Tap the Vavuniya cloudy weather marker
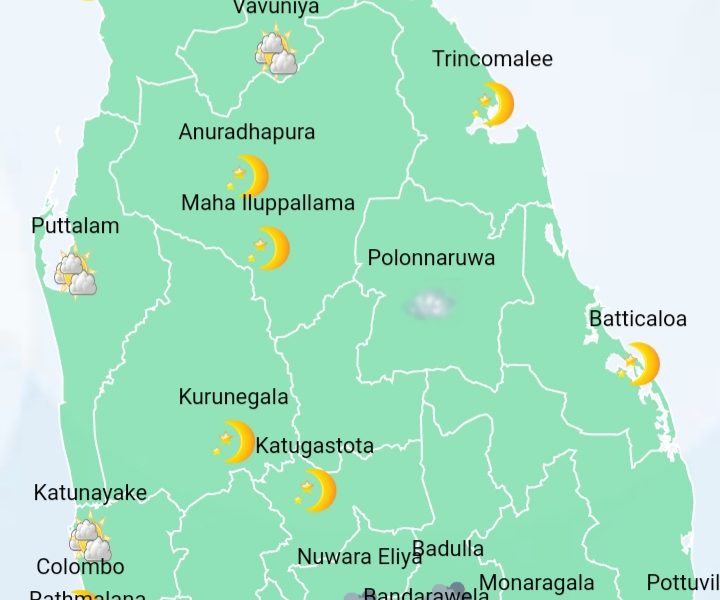 pyautogui.click(x=276, y=53)
